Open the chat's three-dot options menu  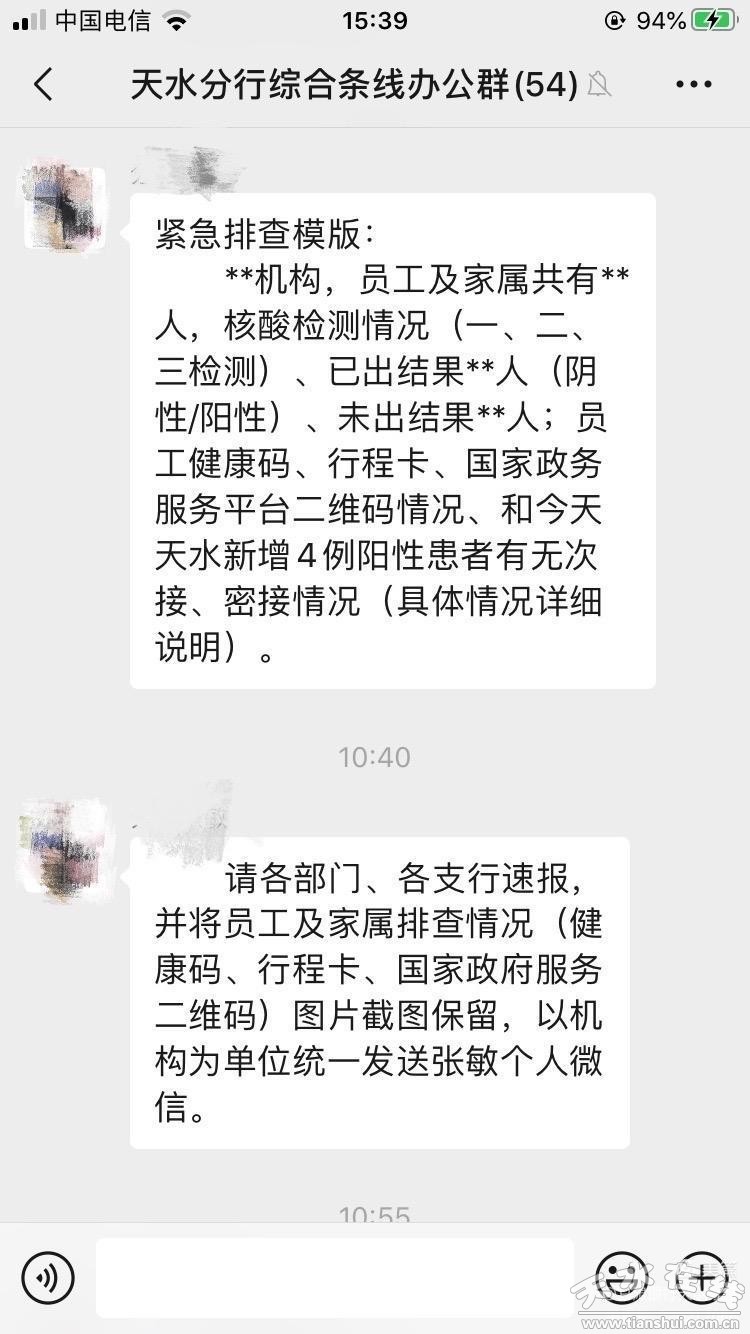pyautogui.click(x=693, y=85)
